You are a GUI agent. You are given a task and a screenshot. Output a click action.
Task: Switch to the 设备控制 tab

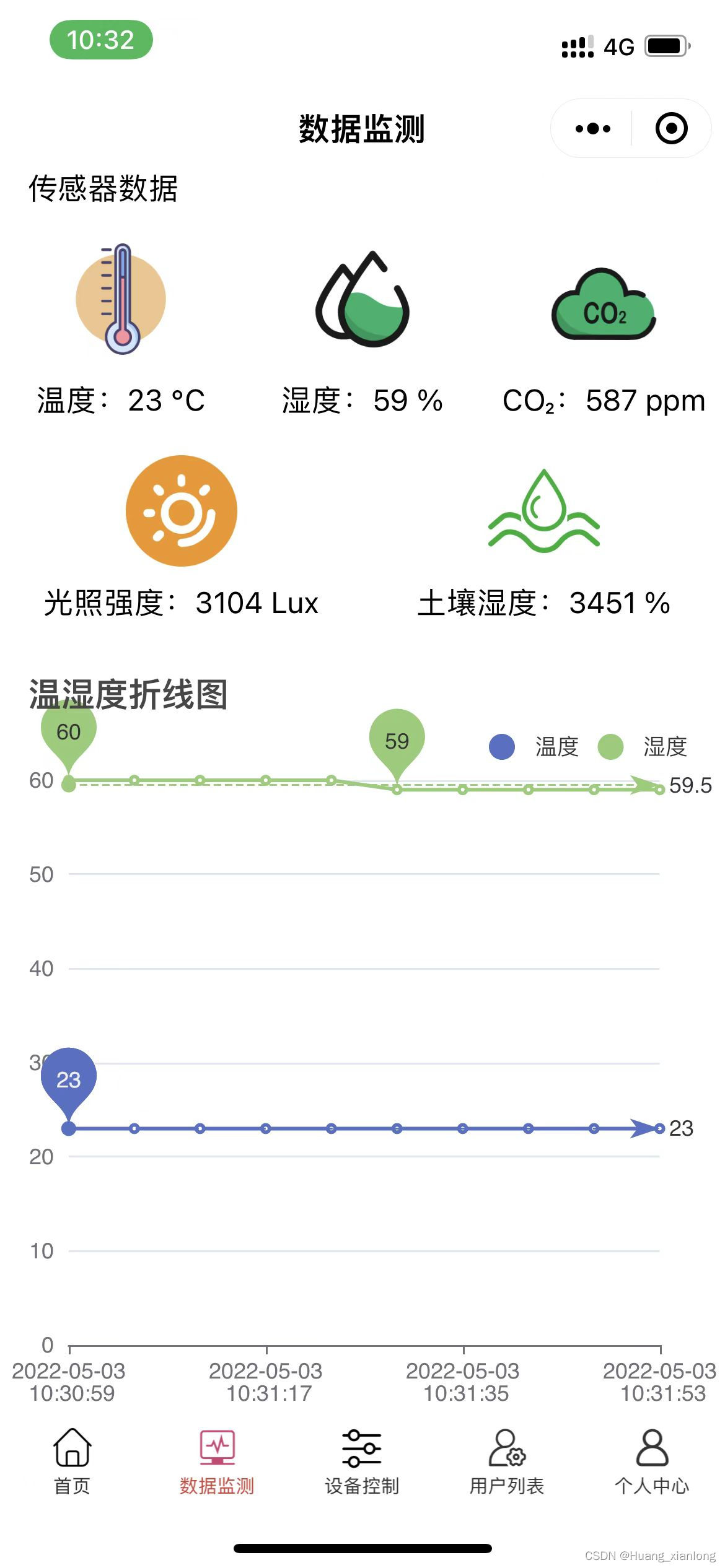(x=362, y=1461)
